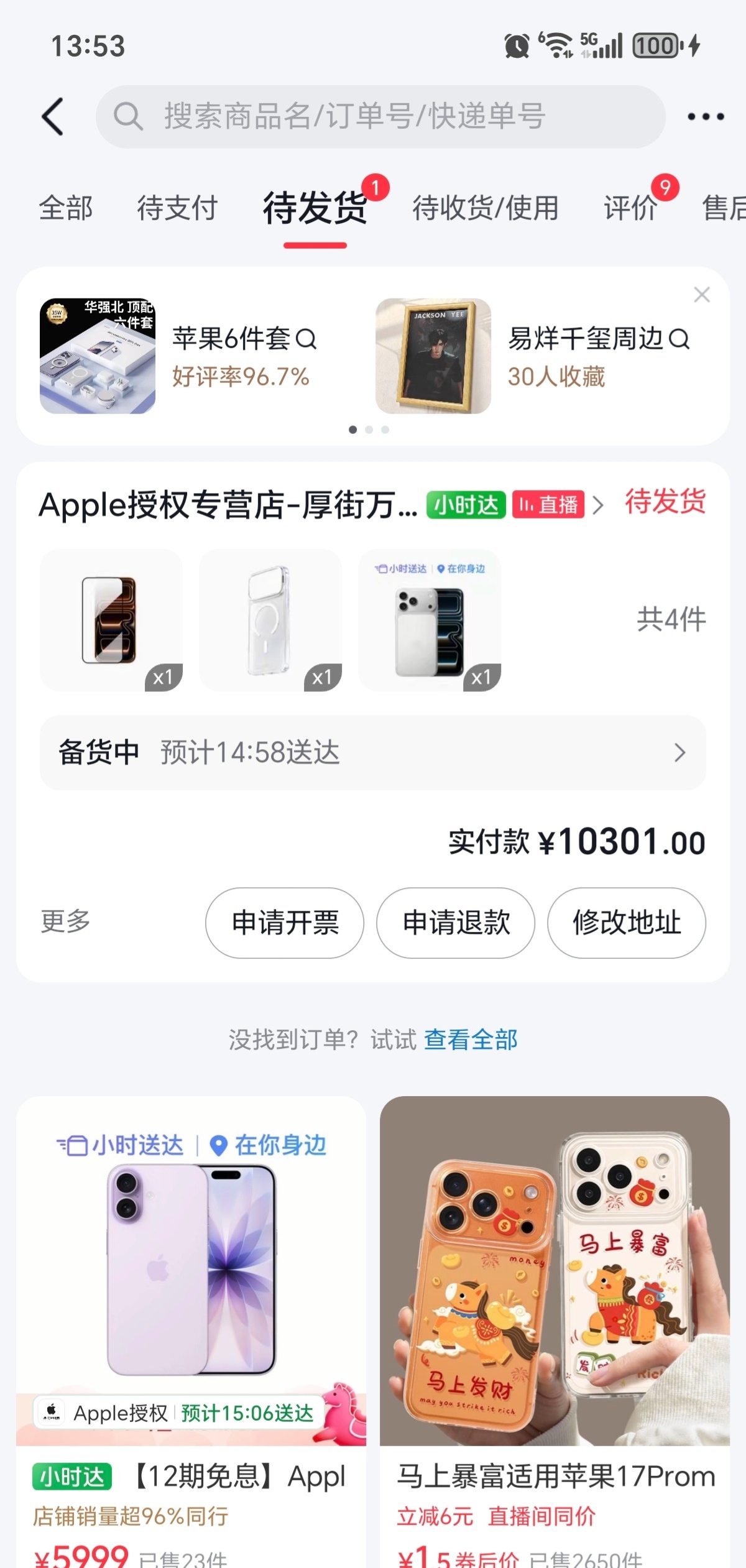Switch to the 全部 orders tab

[x=66, y=208]
